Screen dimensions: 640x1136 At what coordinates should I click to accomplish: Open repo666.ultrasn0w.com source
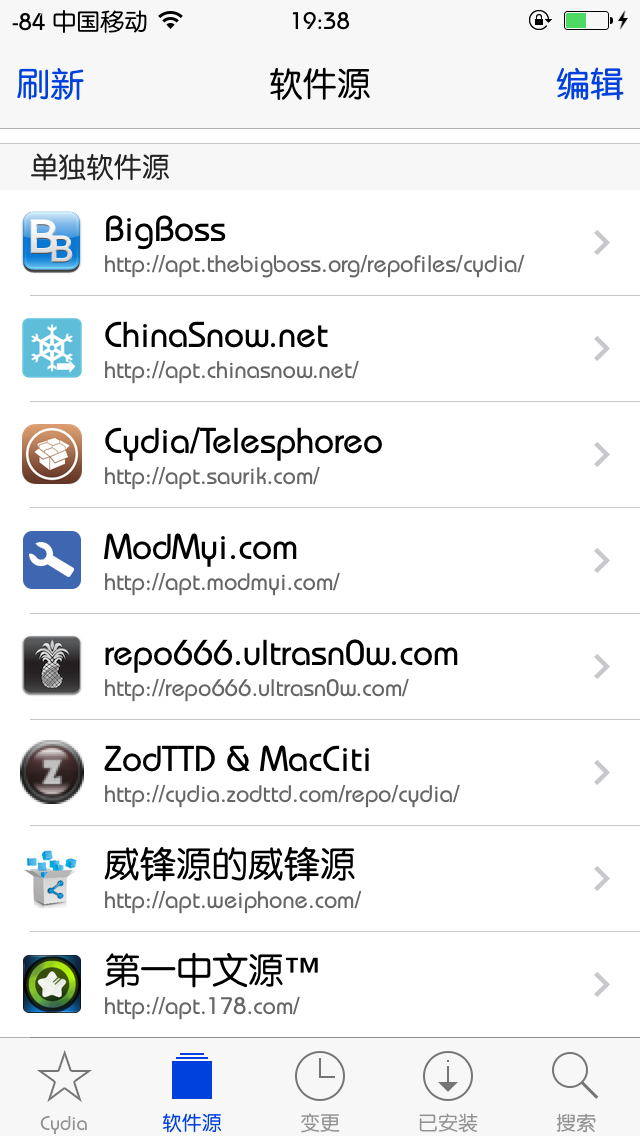(320, 667)
